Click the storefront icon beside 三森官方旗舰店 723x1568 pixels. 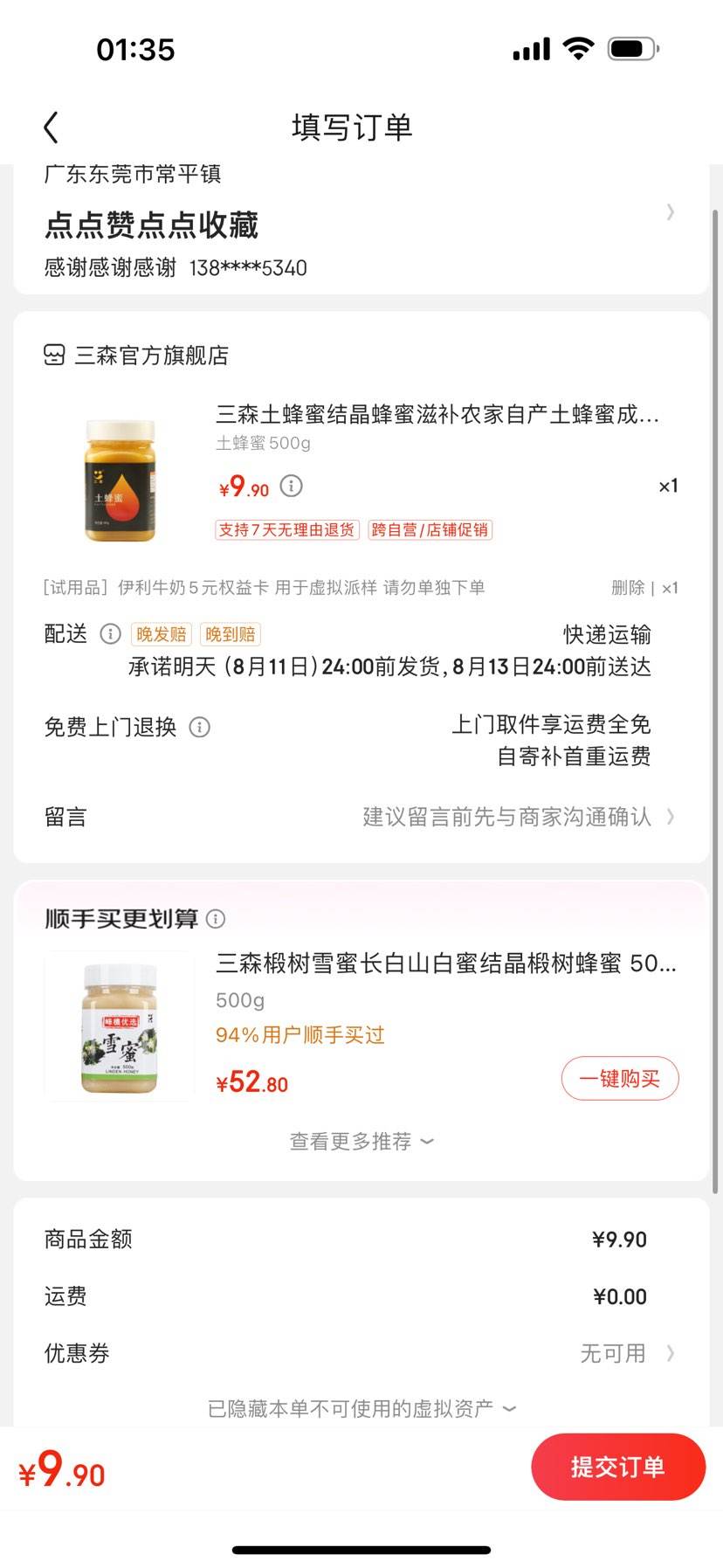55,356
